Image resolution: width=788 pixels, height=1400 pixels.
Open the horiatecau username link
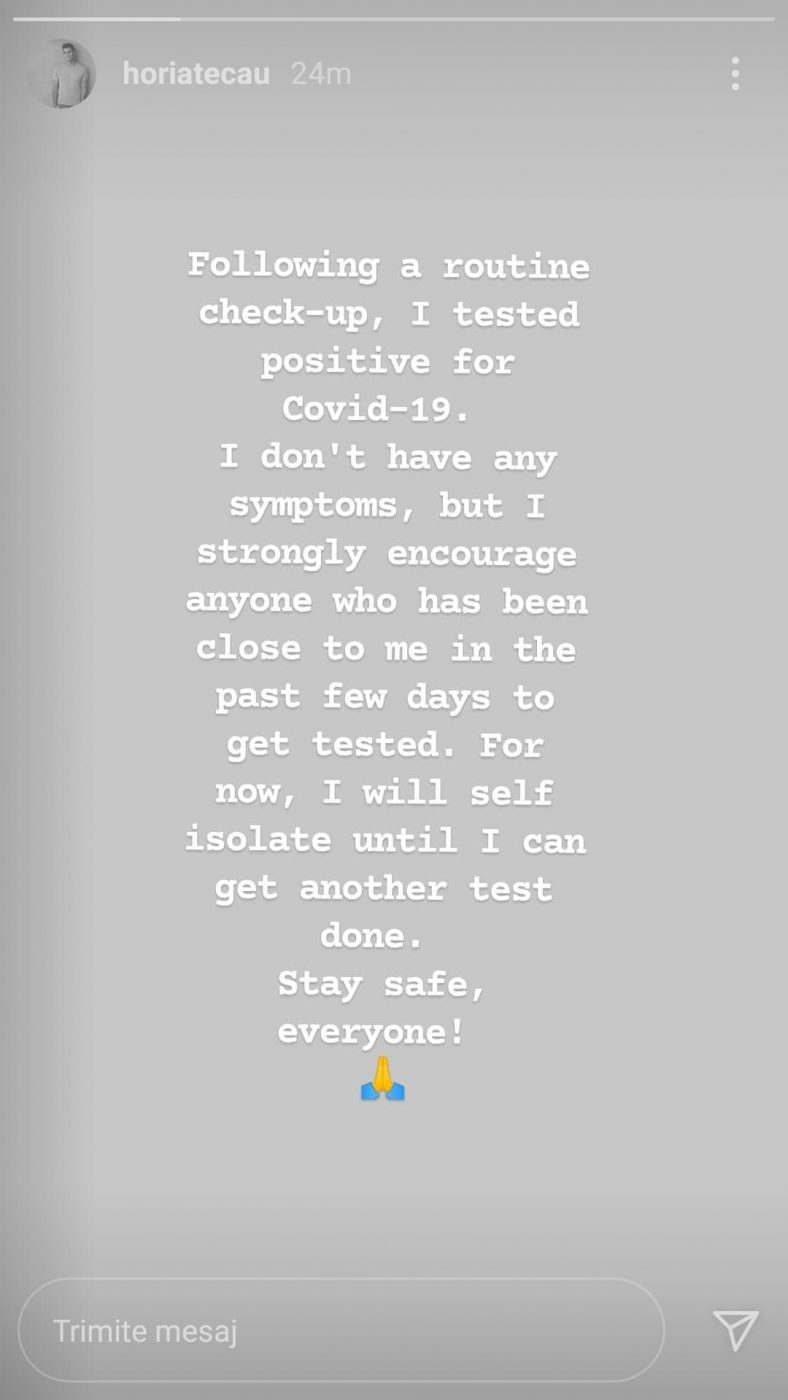196,74
